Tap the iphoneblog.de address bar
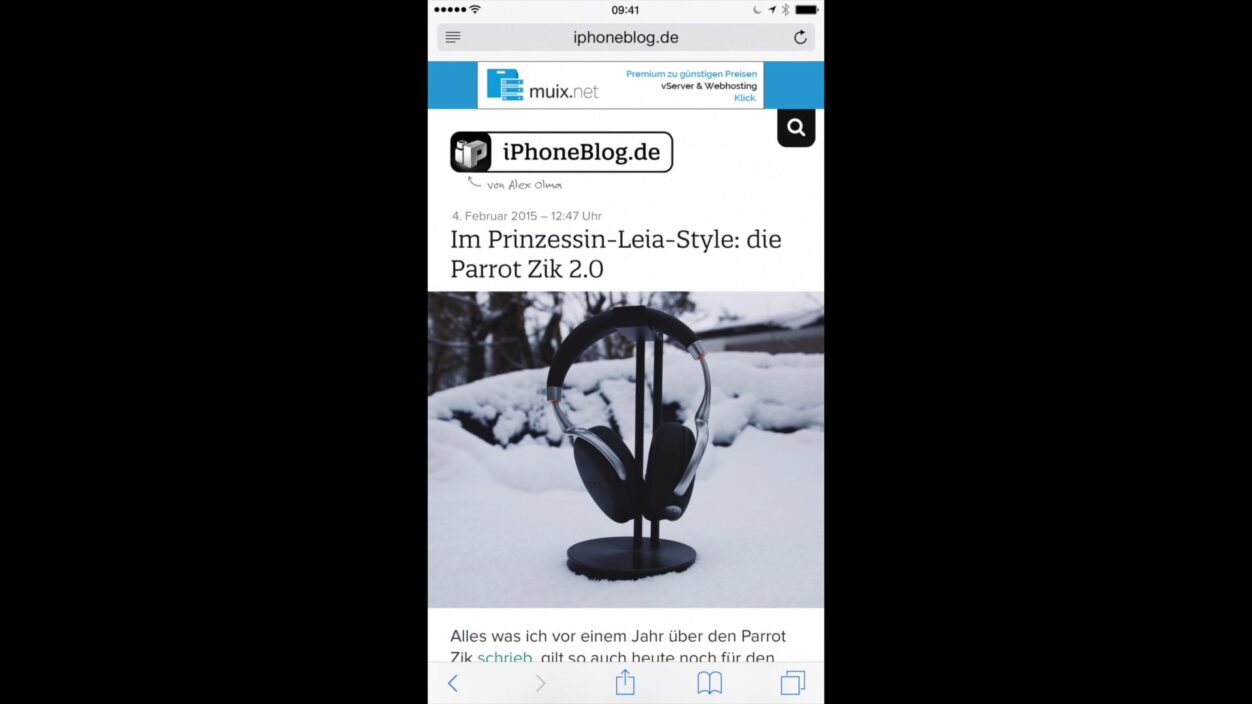 (x=626, y=38)
